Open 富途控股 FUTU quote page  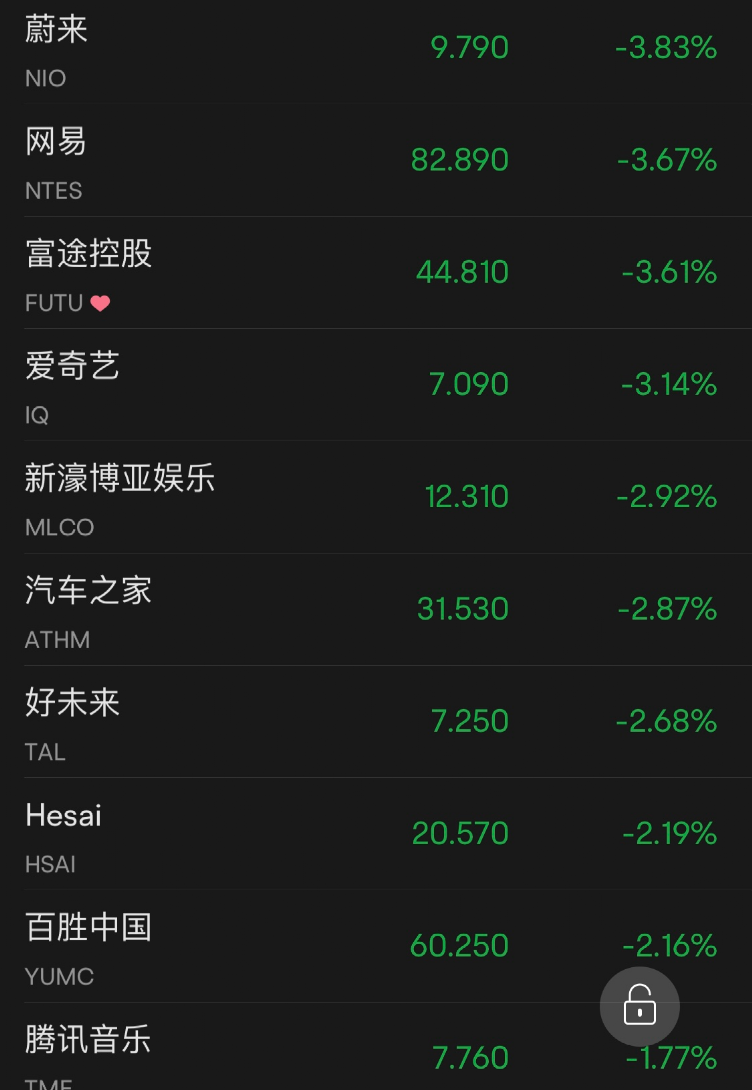[x=300, y=273]
